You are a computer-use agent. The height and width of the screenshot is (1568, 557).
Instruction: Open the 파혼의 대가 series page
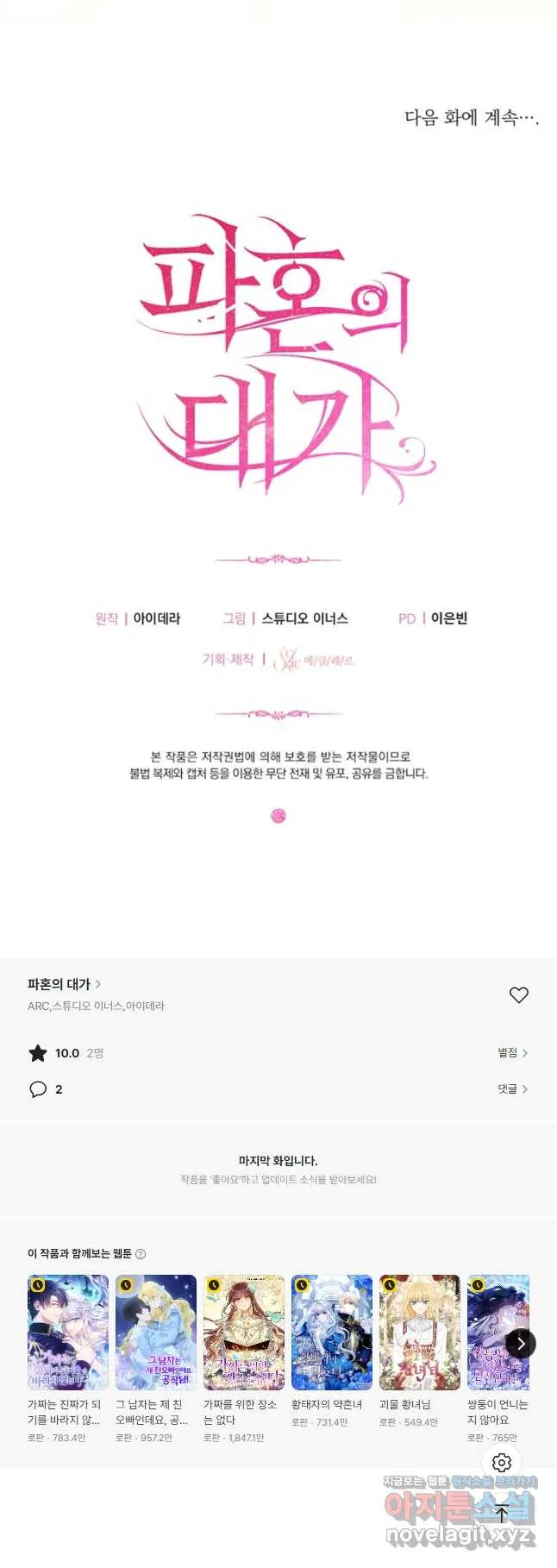[64, 984]
